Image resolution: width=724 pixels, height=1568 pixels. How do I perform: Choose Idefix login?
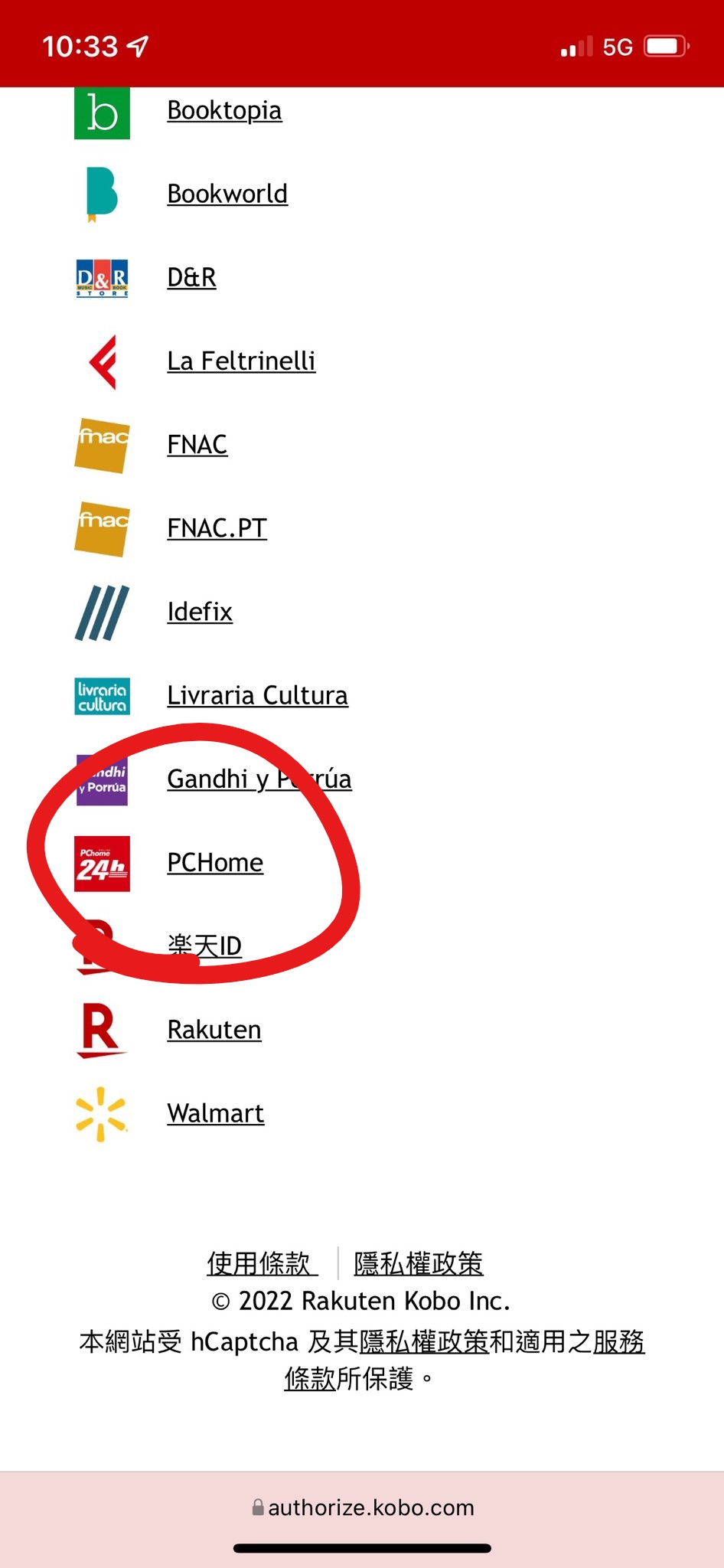point(200,611)
